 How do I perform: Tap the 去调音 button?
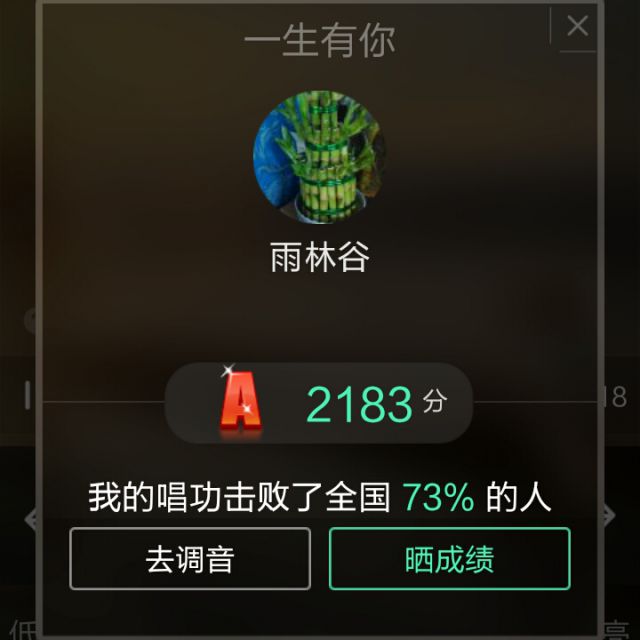(x=190, y=559)
